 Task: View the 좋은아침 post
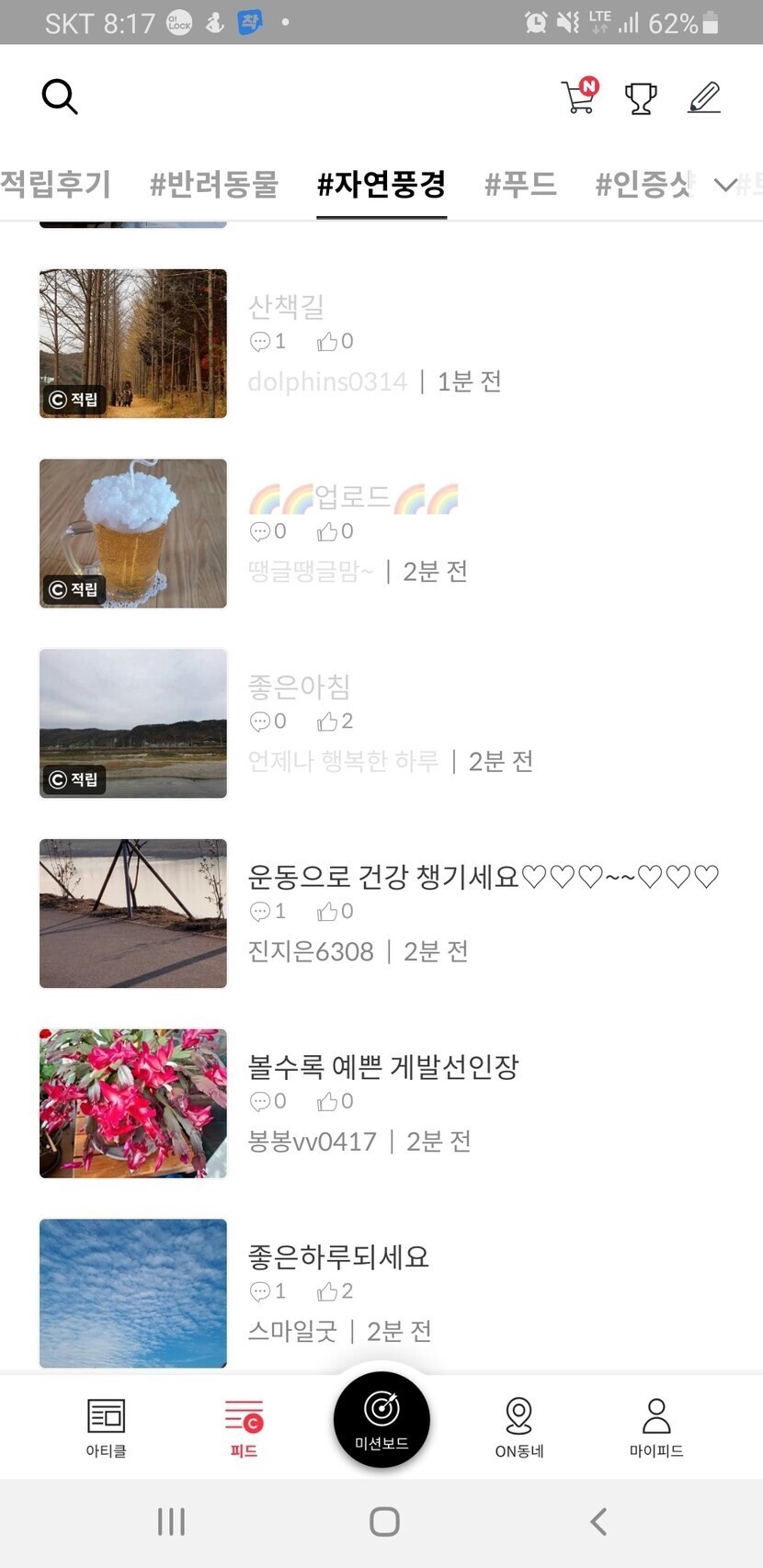(x=299, y=687)
